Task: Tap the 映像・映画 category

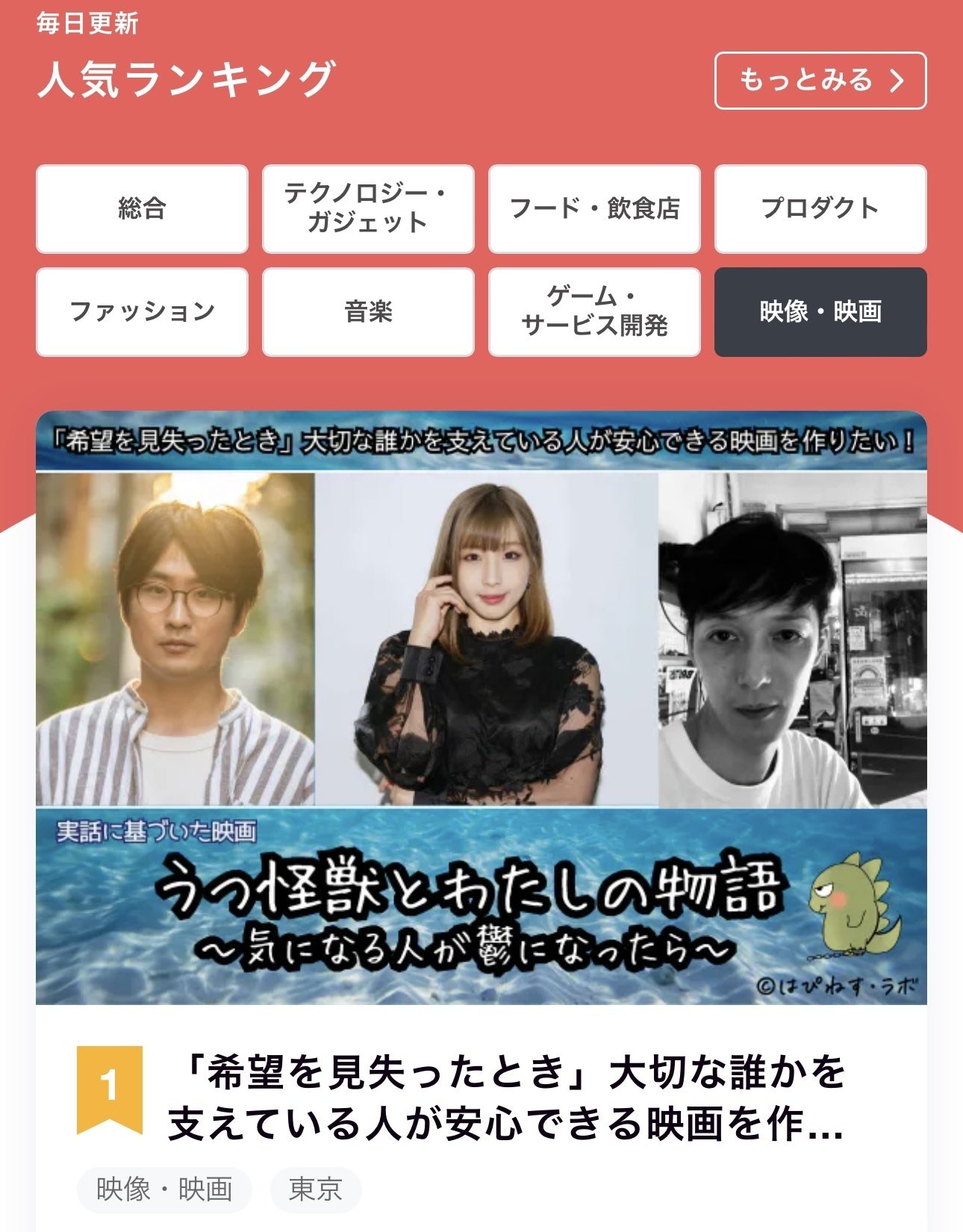Action: 820,311
